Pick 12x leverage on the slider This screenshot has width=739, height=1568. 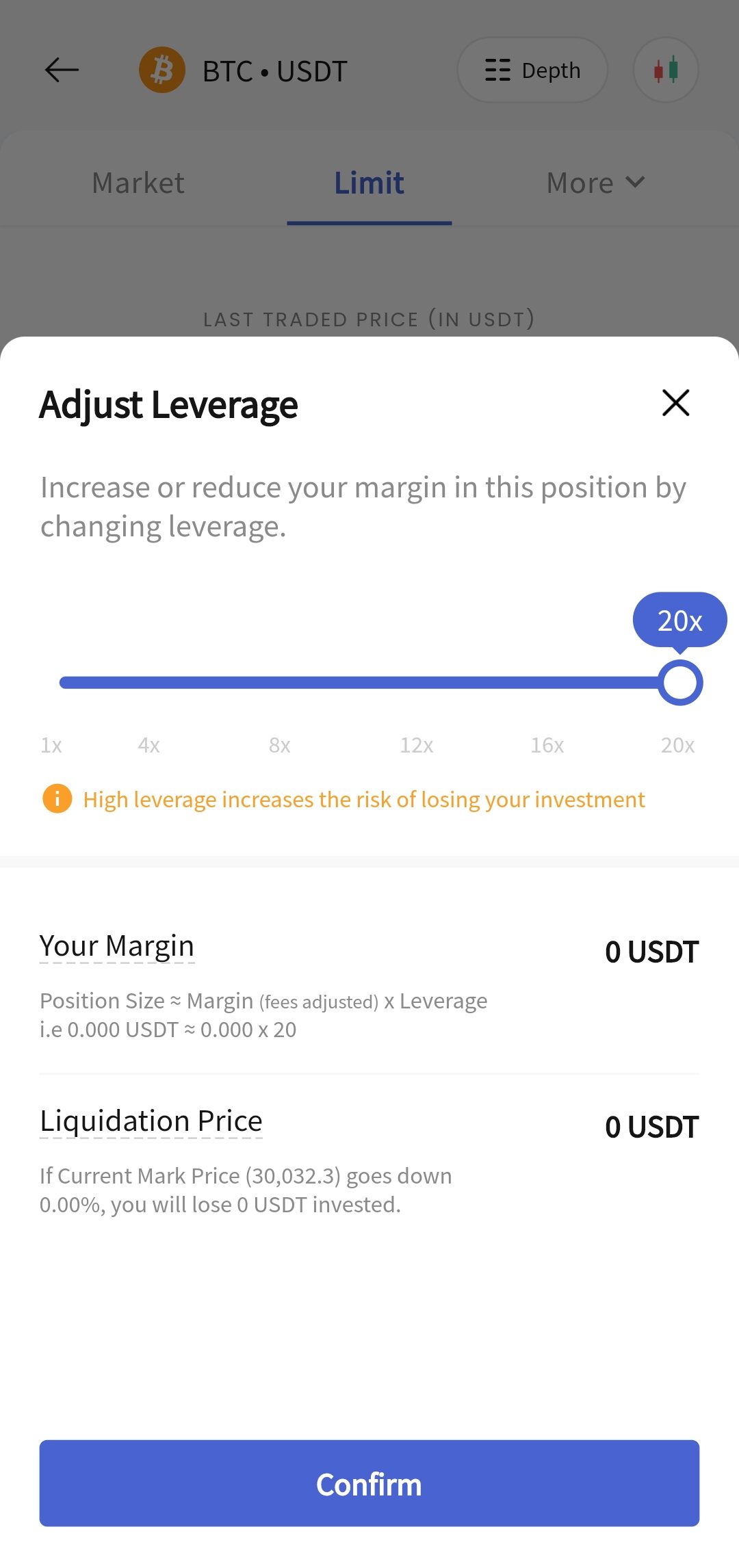[417, 745]
